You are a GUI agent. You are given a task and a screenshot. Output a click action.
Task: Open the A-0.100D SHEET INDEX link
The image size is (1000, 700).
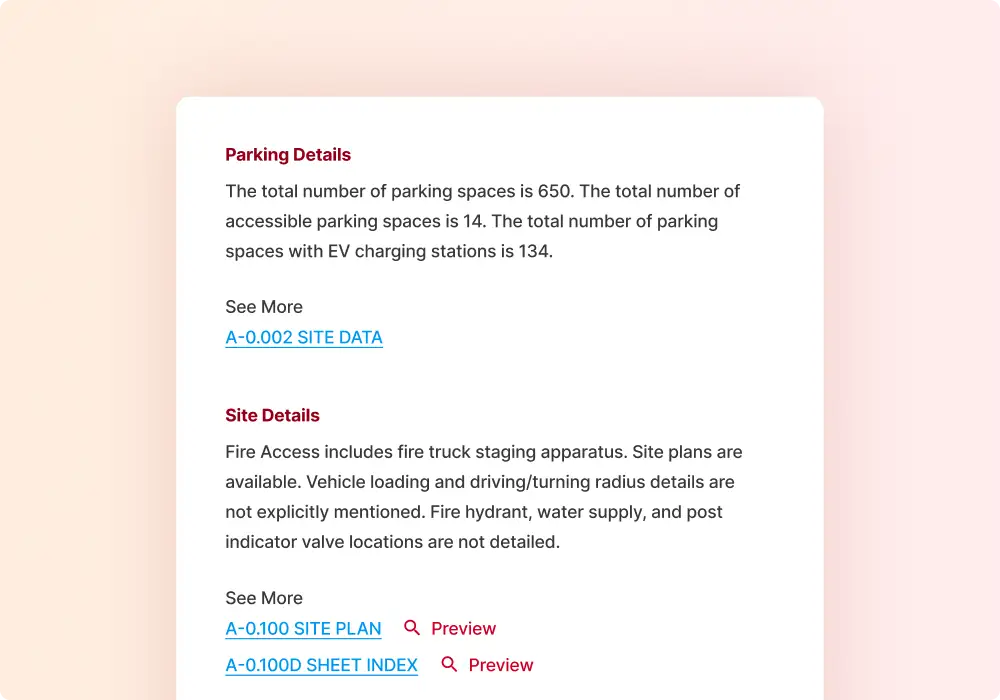pyautogui.click(x=321, y=666)
